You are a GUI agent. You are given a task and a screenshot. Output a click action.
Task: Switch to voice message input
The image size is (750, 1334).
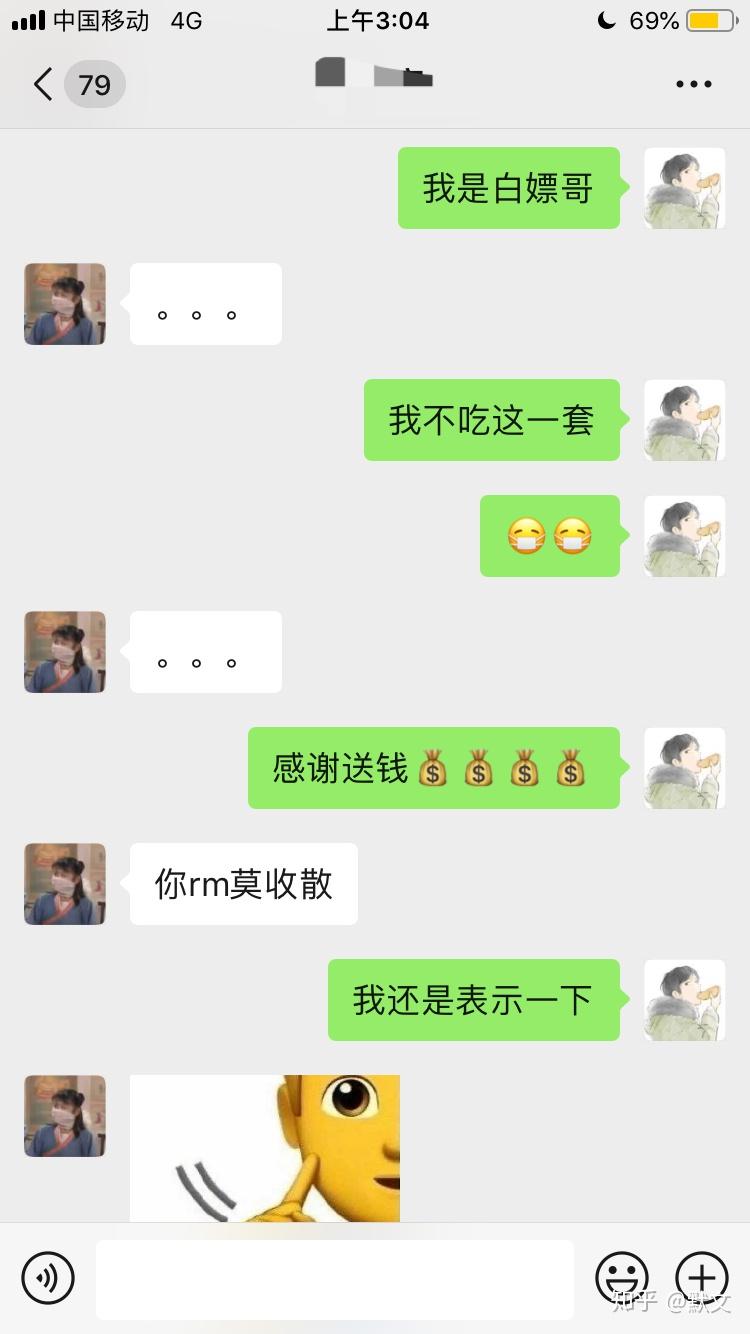48,1277
